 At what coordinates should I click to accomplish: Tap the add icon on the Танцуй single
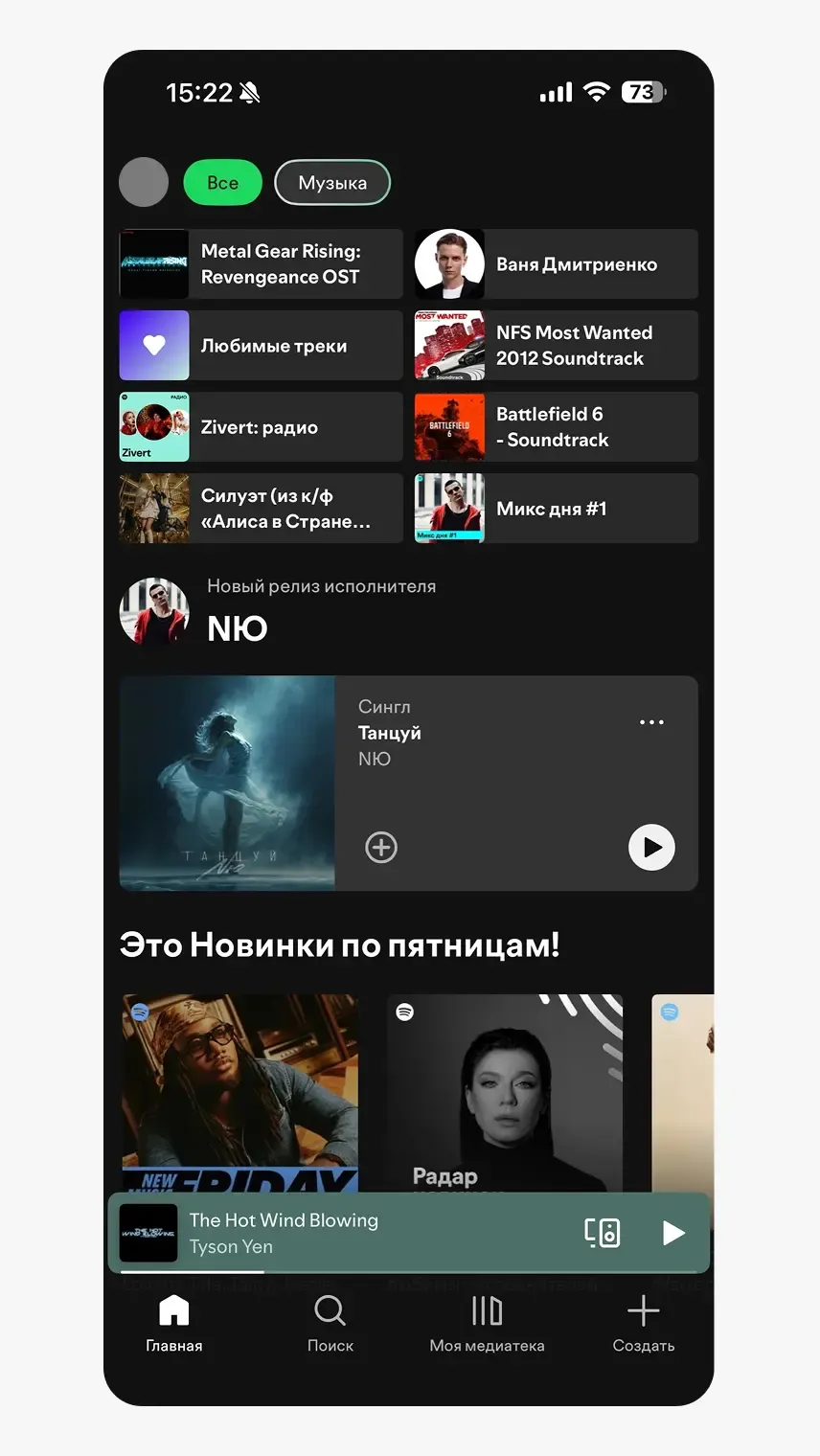click(x=380, y=847)
